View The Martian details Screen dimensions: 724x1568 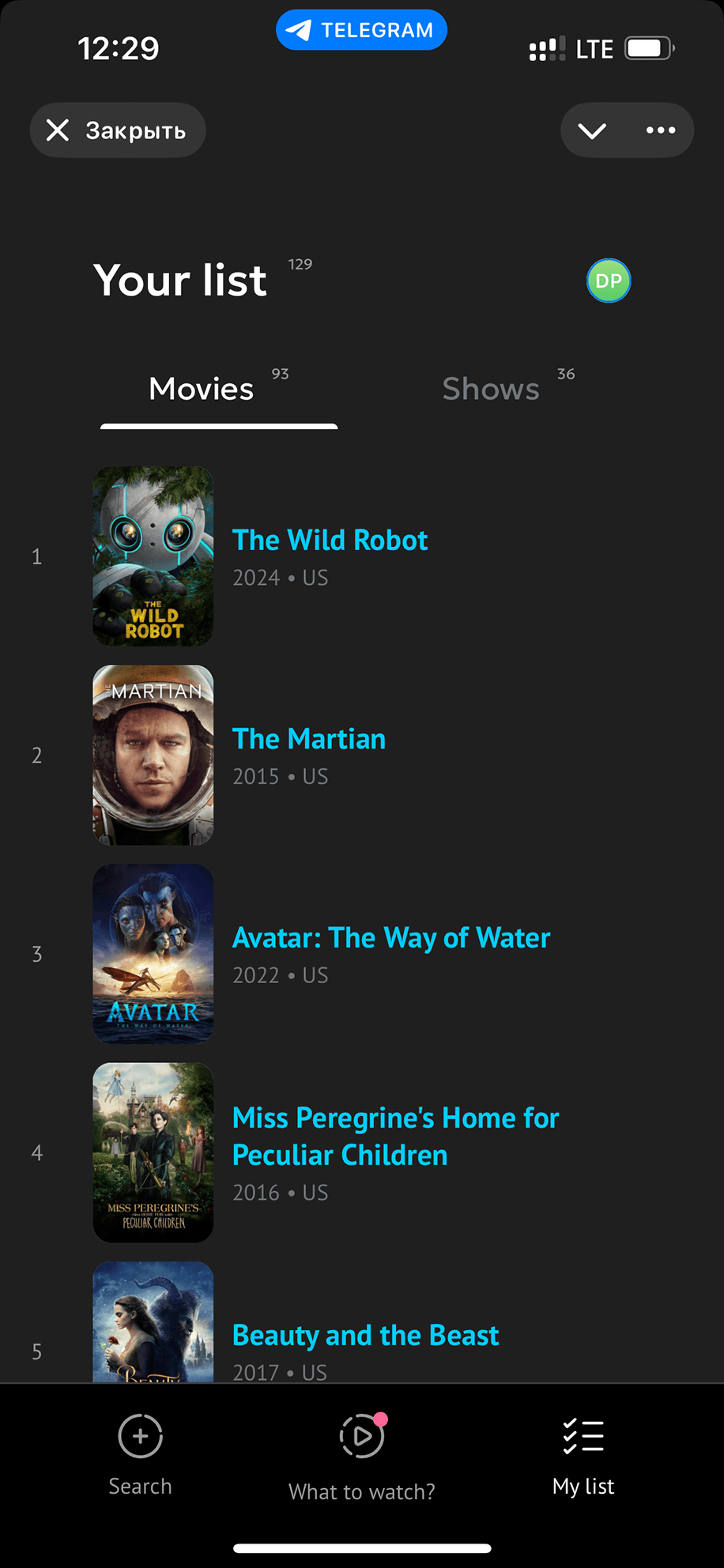pyautogui.click(x=309, y=739)
